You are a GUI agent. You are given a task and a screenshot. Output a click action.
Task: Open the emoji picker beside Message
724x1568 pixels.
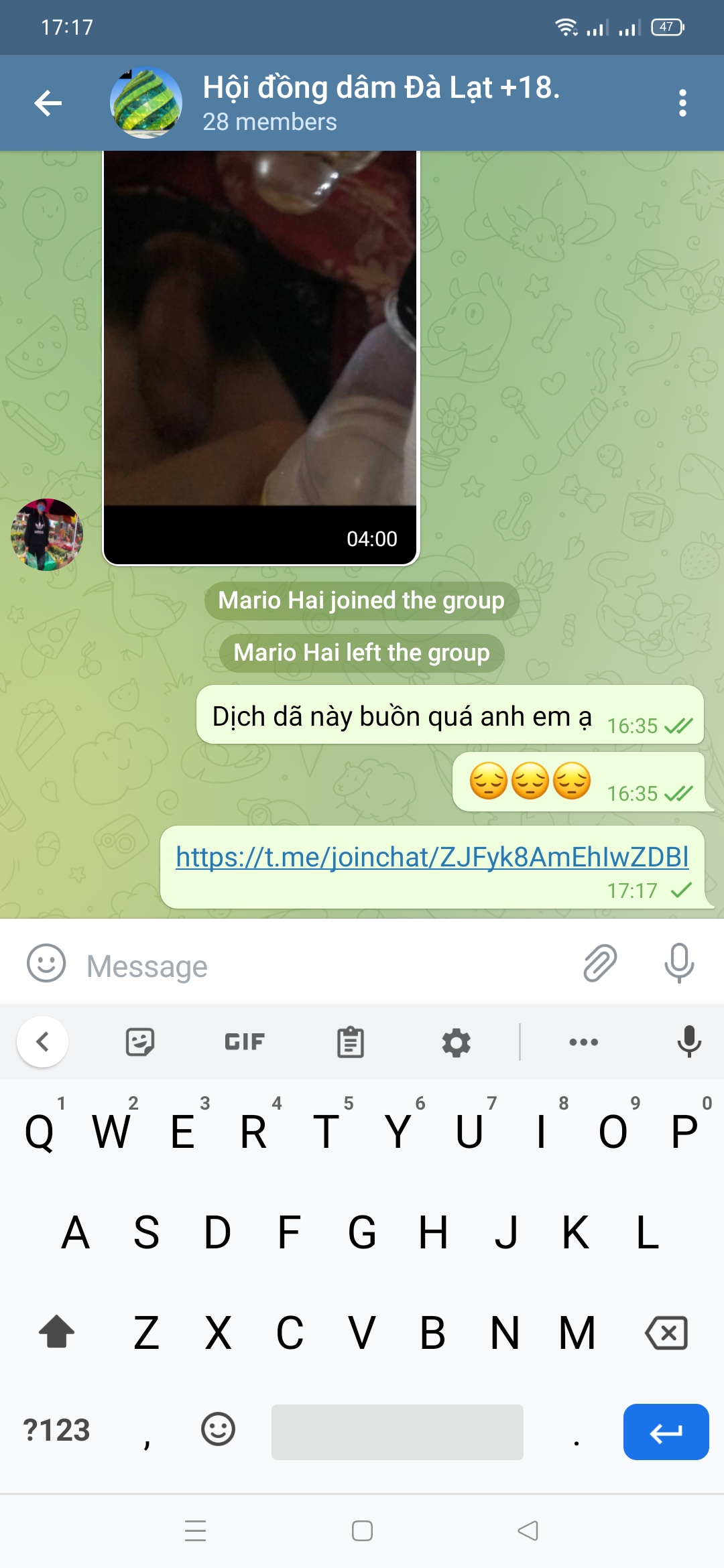(x=46, y=964)
